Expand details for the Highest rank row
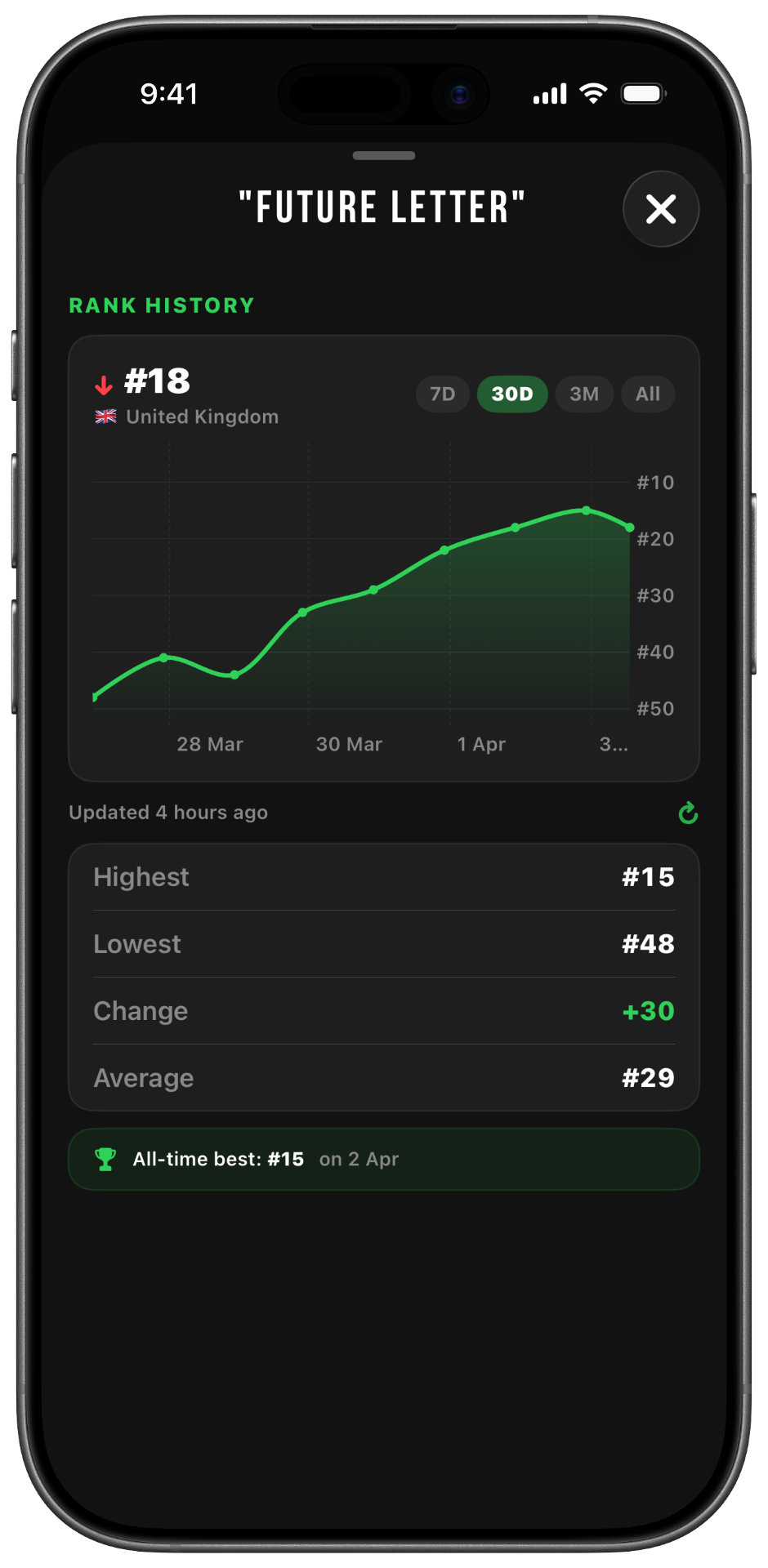 point(383,877)
